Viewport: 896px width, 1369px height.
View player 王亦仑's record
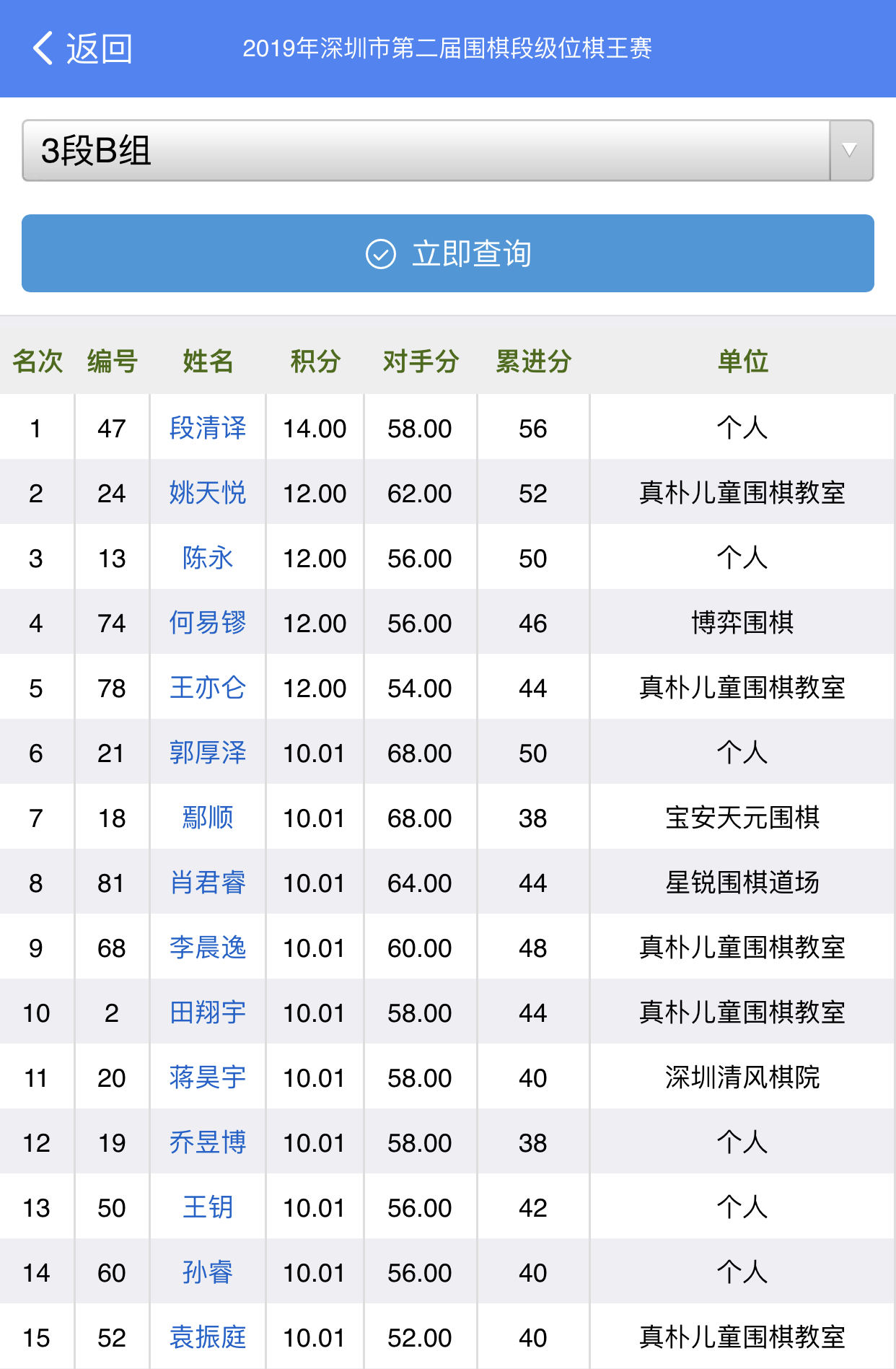click(208, 688)
